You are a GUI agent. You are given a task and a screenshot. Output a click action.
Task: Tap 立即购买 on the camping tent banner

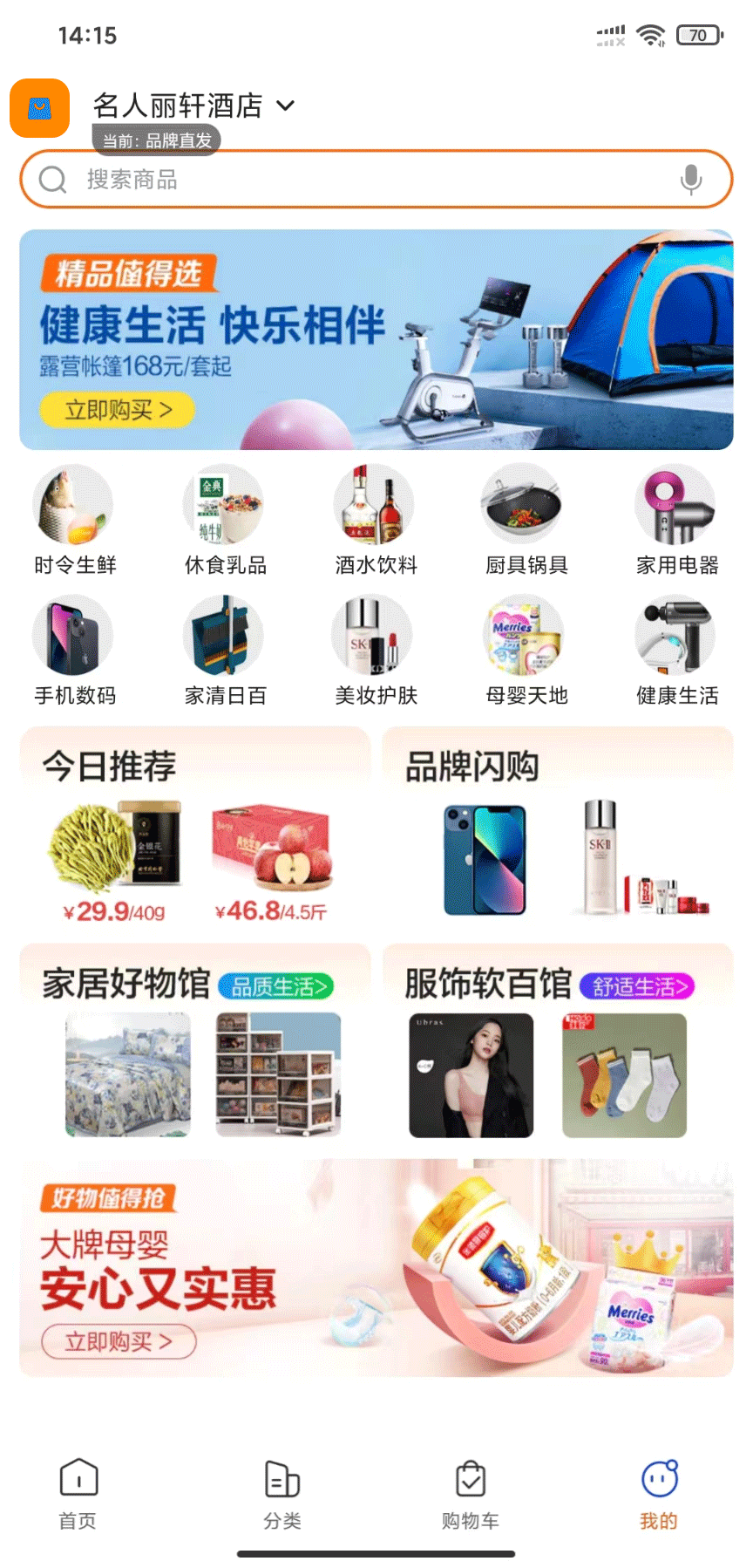tap(117, 410)
